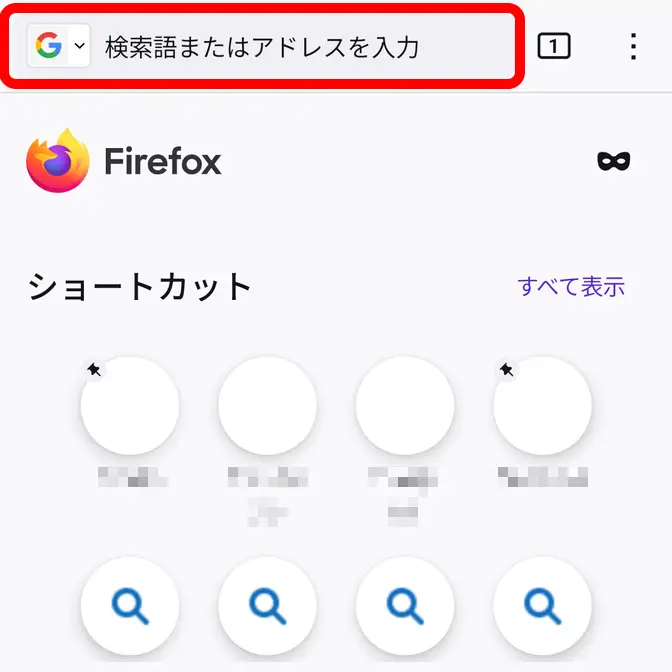Tap the すべて表示 link for shortcuts

coord(571,287)
